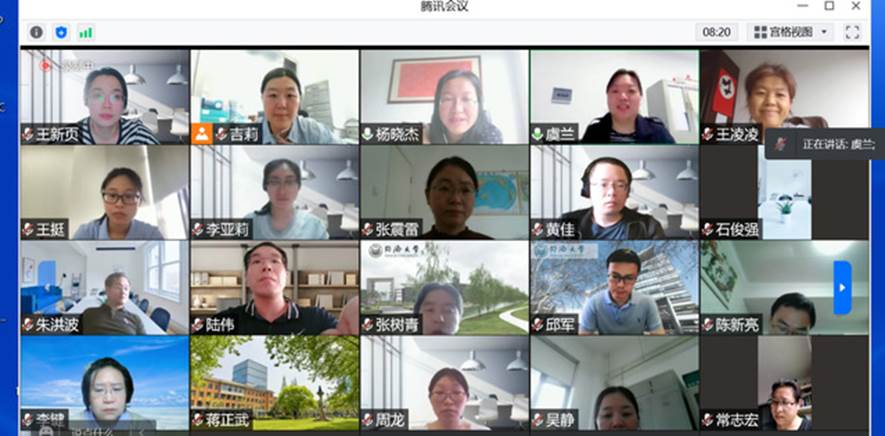Go to next page of participants
885x436 pixels.
tap(842, 287)
